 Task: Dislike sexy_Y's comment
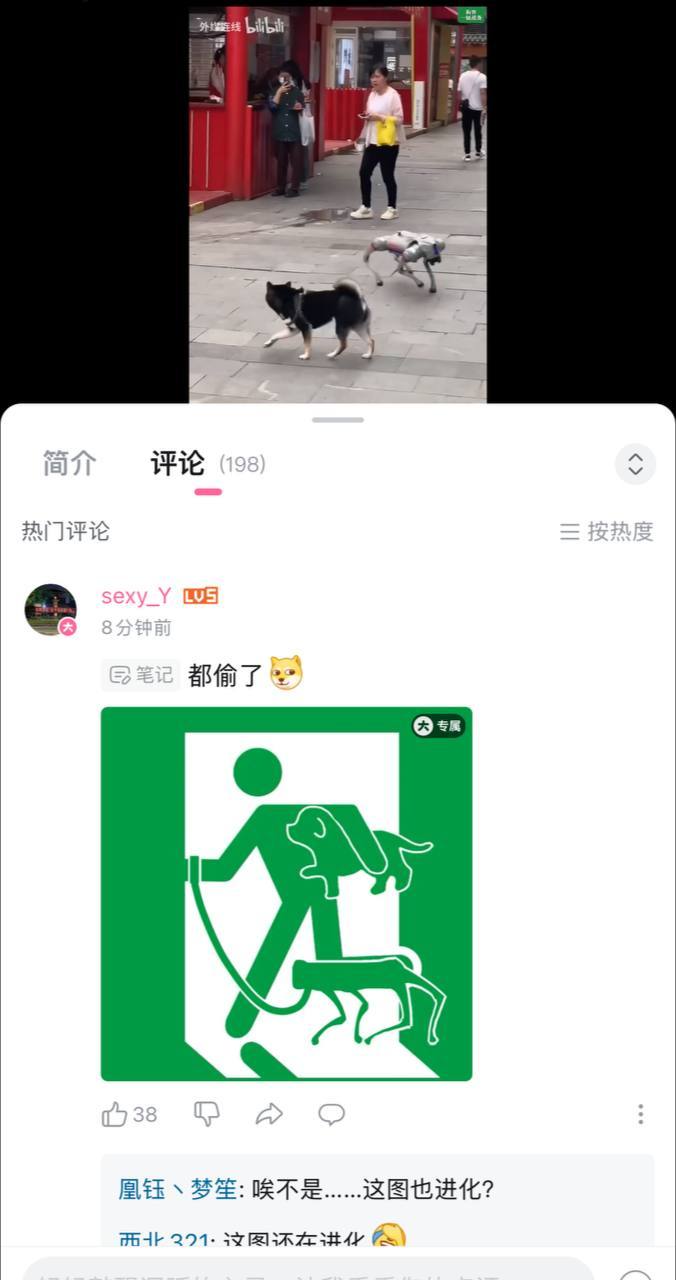pyautogui.click(x=206, y=1114)
